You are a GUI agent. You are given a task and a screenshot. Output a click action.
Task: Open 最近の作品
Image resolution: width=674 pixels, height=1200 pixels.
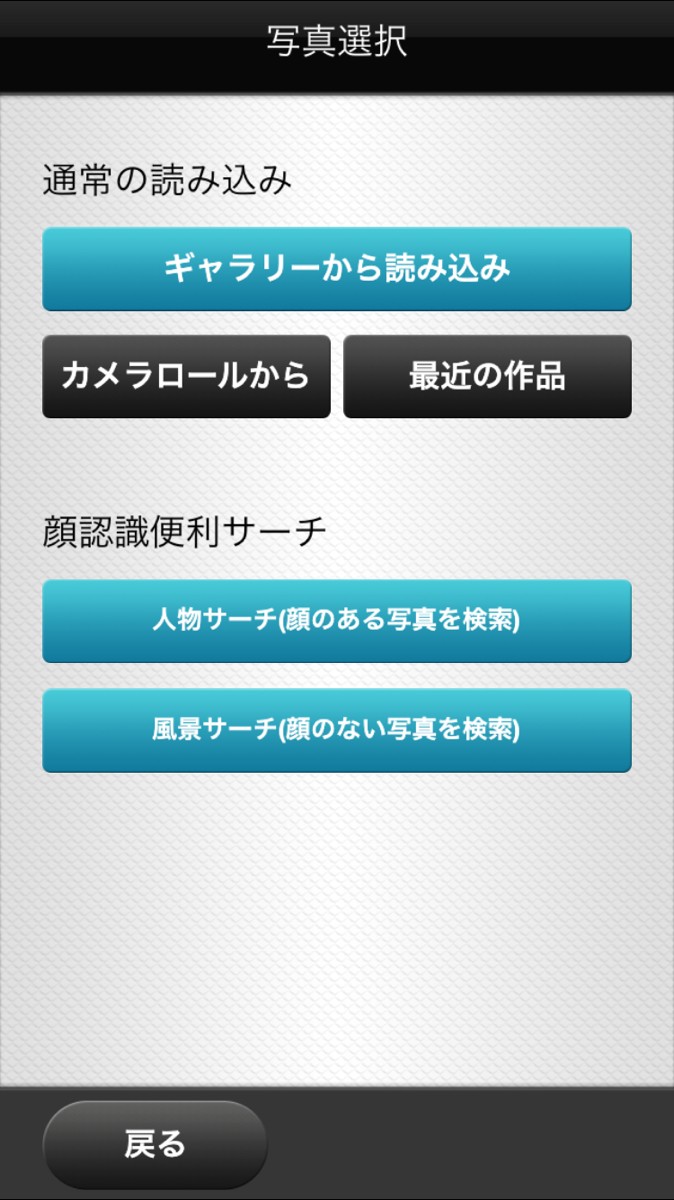click(487, 376)
